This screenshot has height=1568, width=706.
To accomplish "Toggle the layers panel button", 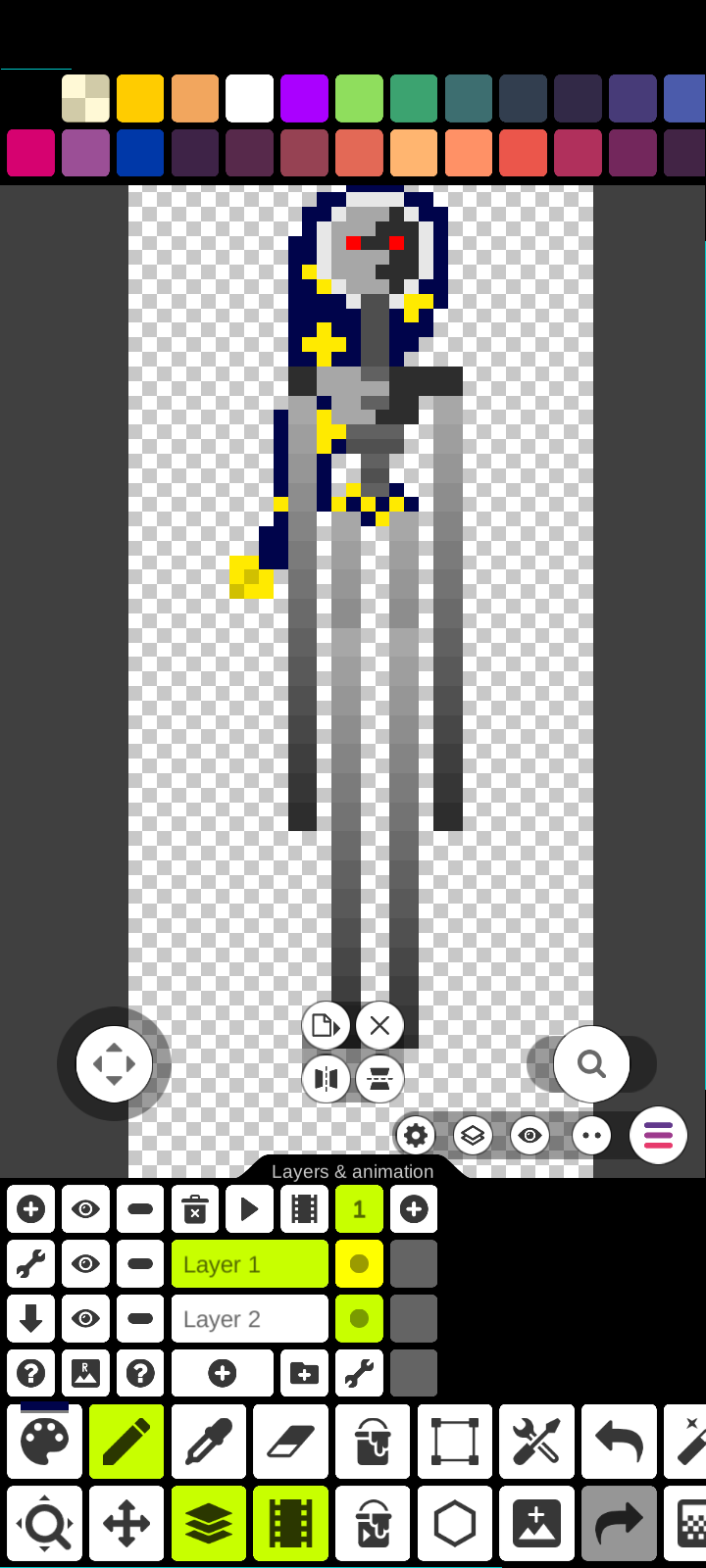I will tap(209, 1524).
